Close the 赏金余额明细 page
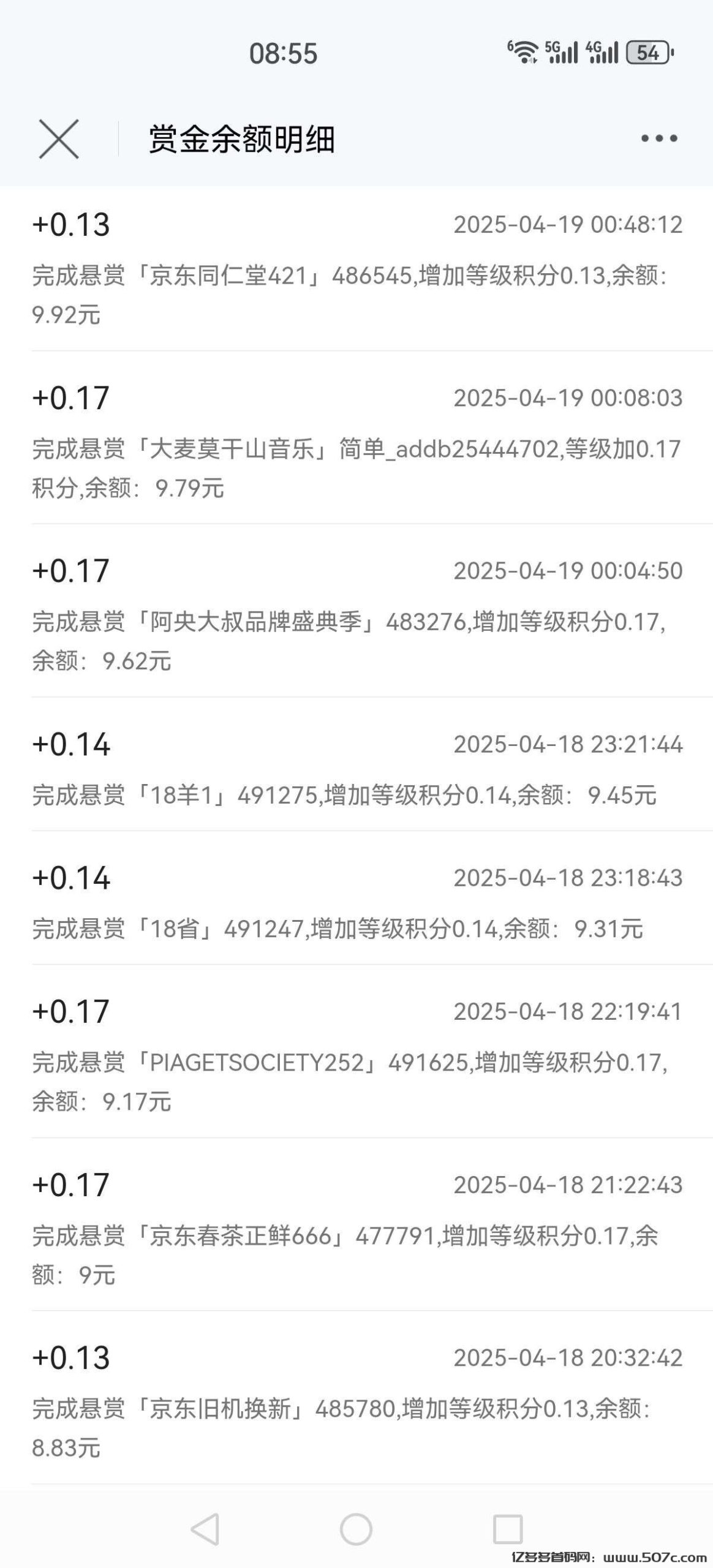The height and width of the screenshot is (1568, 713). (x=58, y=140)
